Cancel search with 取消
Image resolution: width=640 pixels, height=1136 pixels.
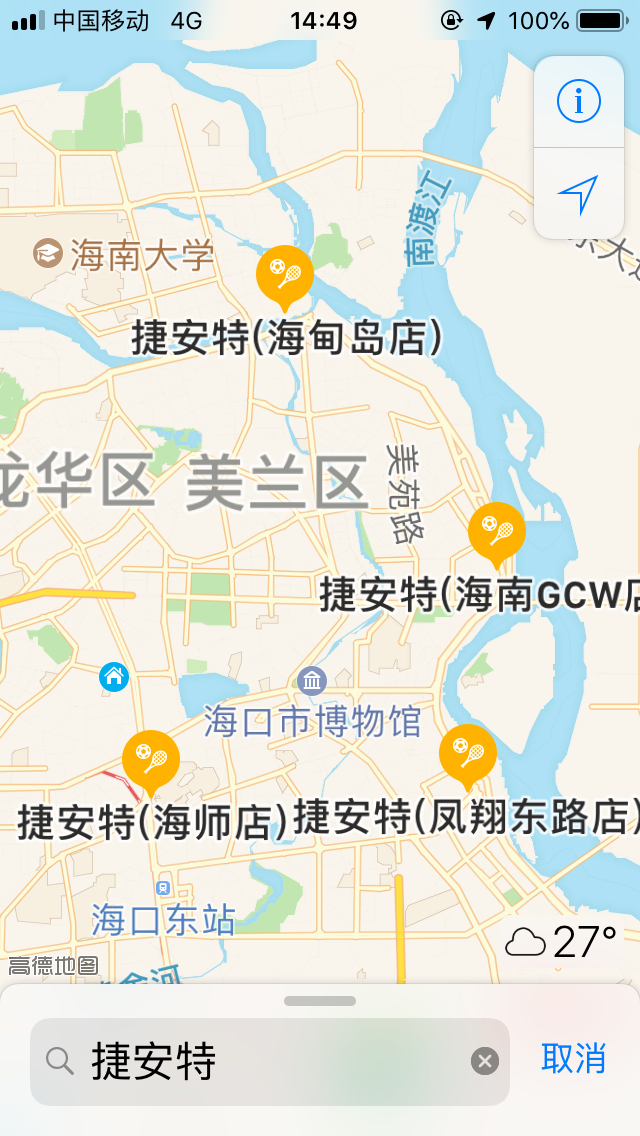574,1058
